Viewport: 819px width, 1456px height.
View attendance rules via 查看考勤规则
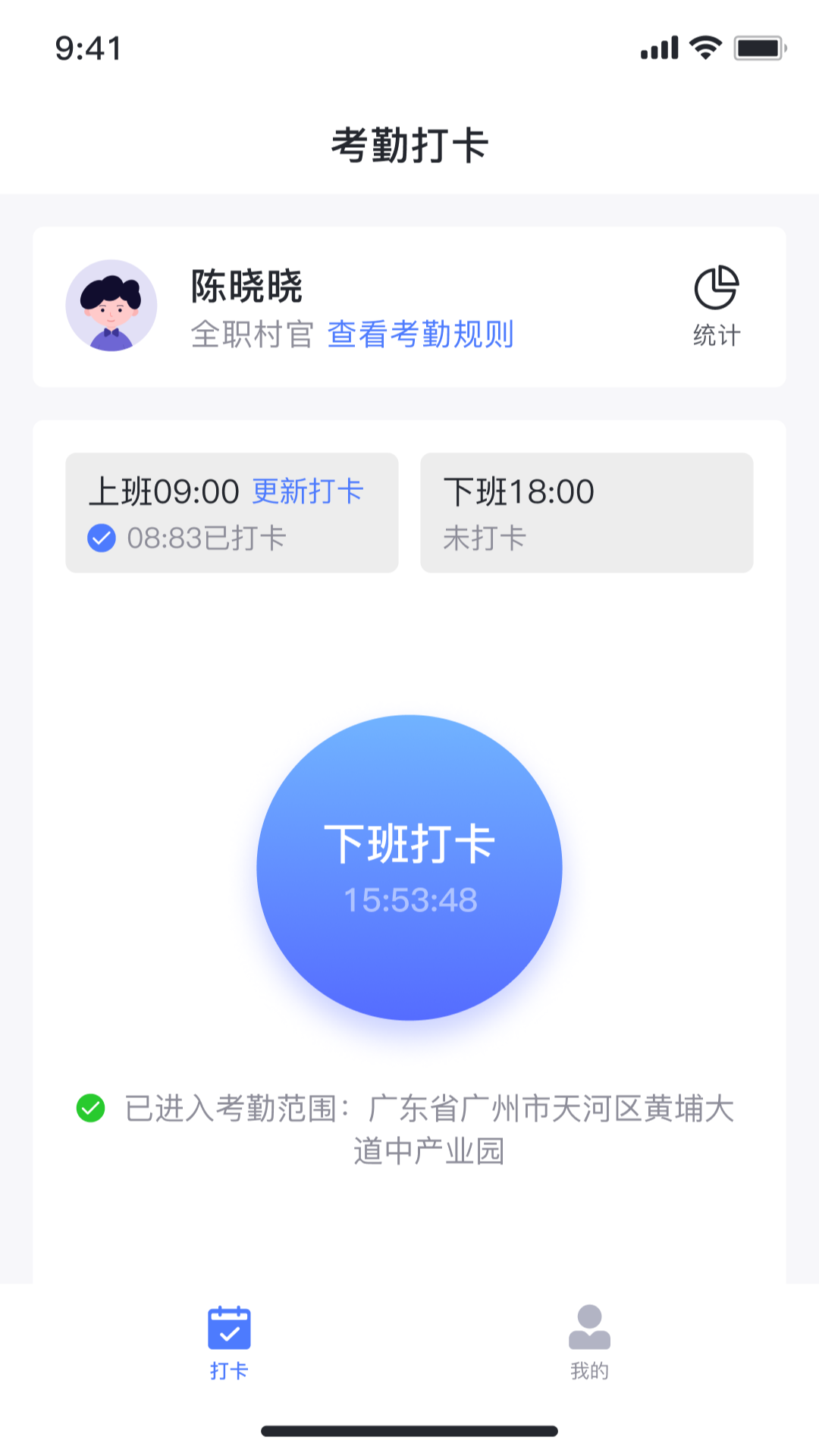(x=421, y=334)
